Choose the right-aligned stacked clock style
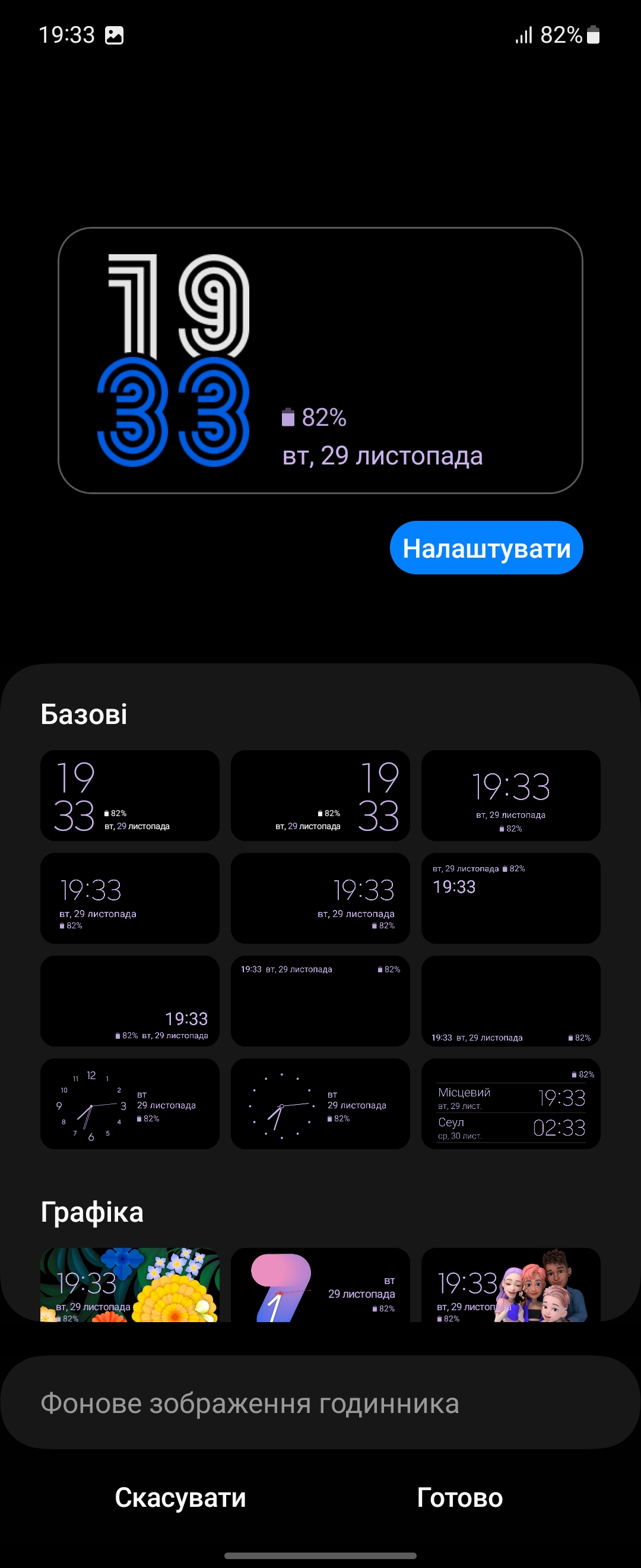Screen dimensions: 641x1568 tap(320, 795)
